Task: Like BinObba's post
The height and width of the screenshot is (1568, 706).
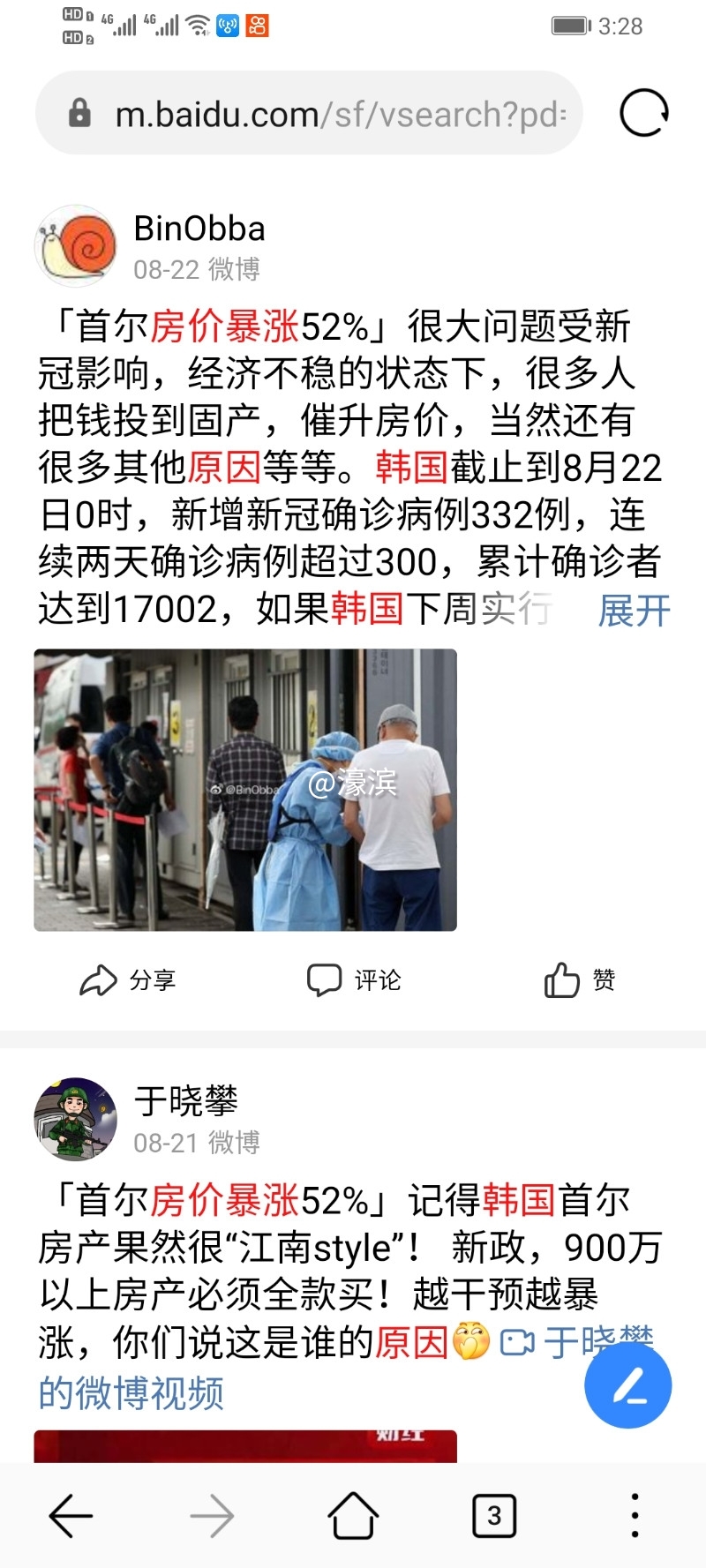Action: point(580,980)
